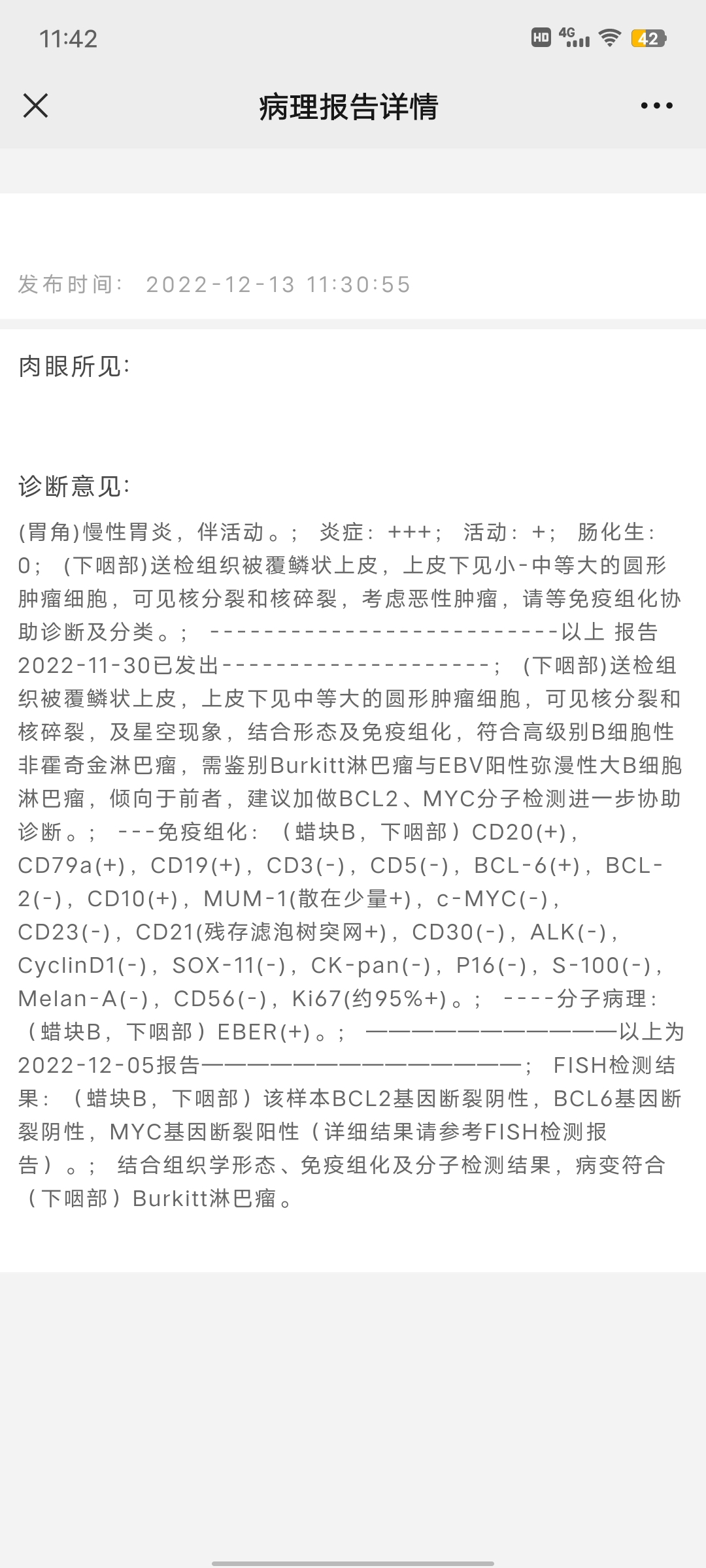Close the pathology report details page
The image size is (706, 1568).
(x=35, y=105)
